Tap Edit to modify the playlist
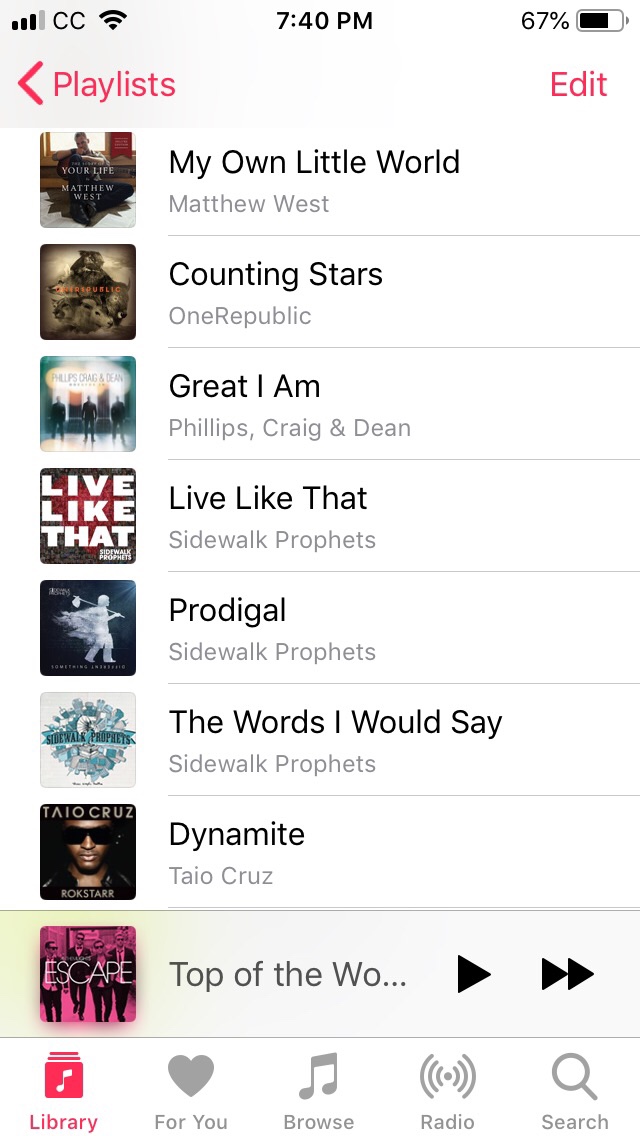This screenshot has height=1136, width=640. 578,85
